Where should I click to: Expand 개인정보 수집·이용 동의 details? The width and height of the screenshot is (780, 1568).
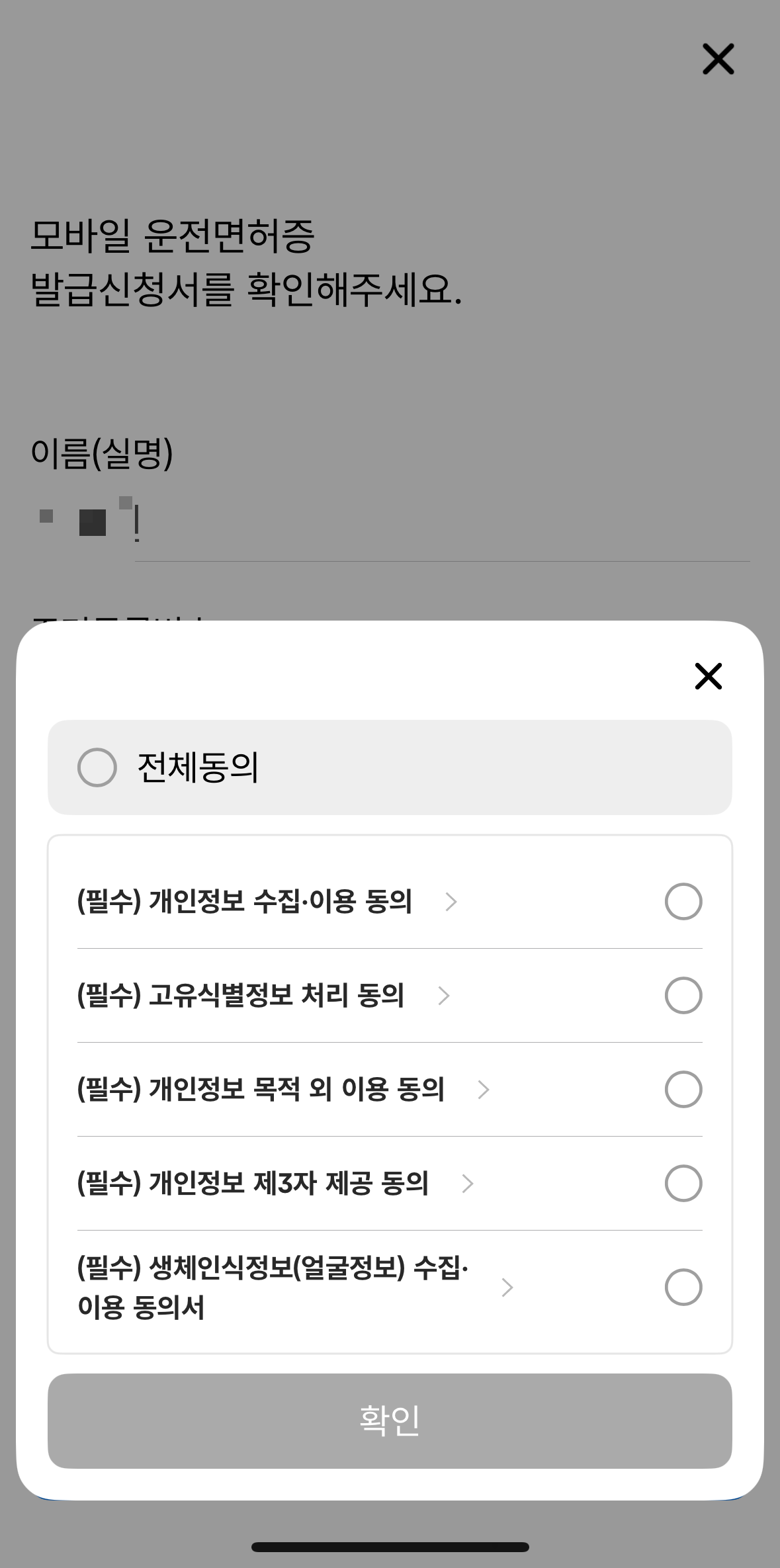point(452,901)
